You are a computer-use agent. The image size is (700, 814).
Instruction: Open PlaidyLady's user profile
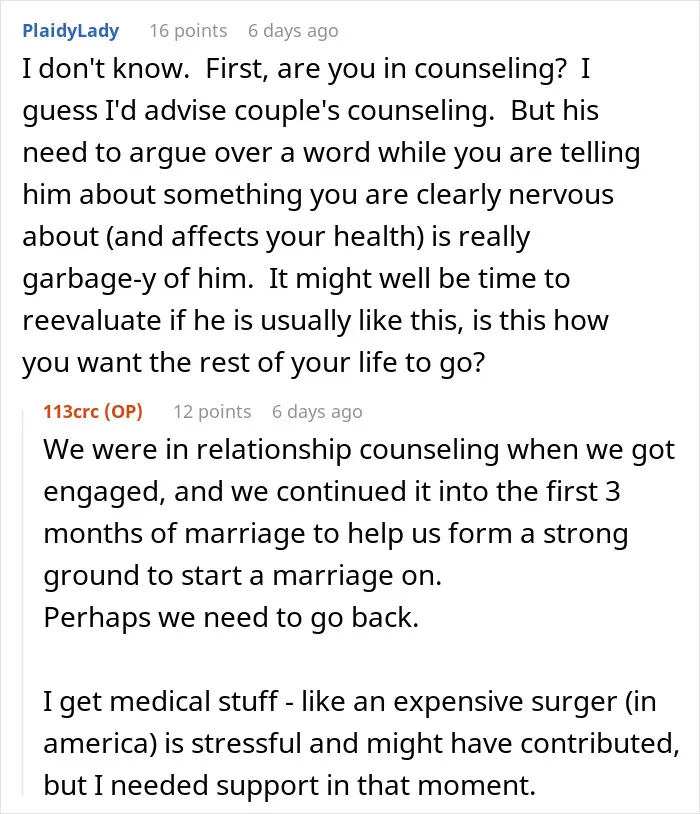tap(71, 31)
